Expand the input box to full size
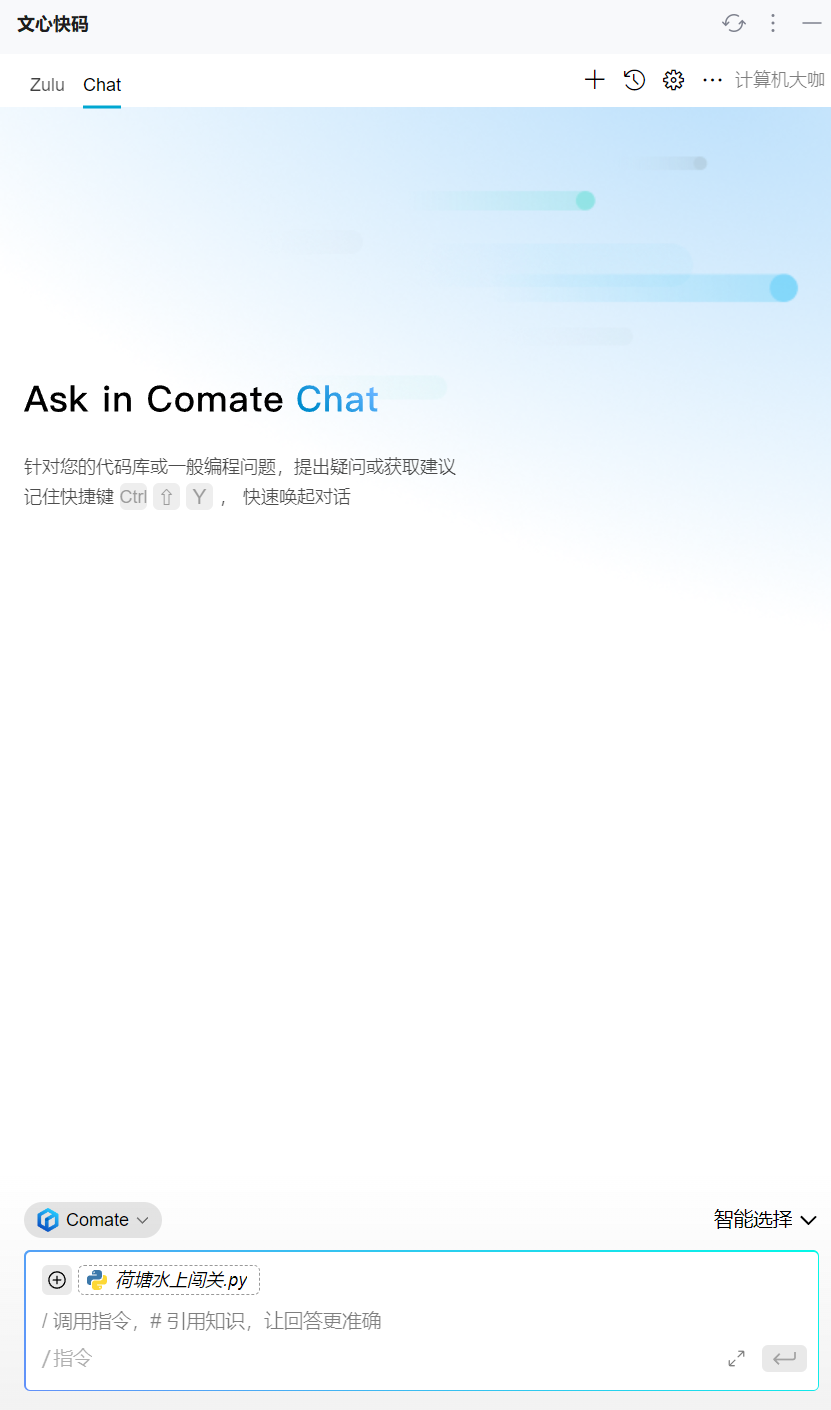831x1410 pixels. point(737,1359)
